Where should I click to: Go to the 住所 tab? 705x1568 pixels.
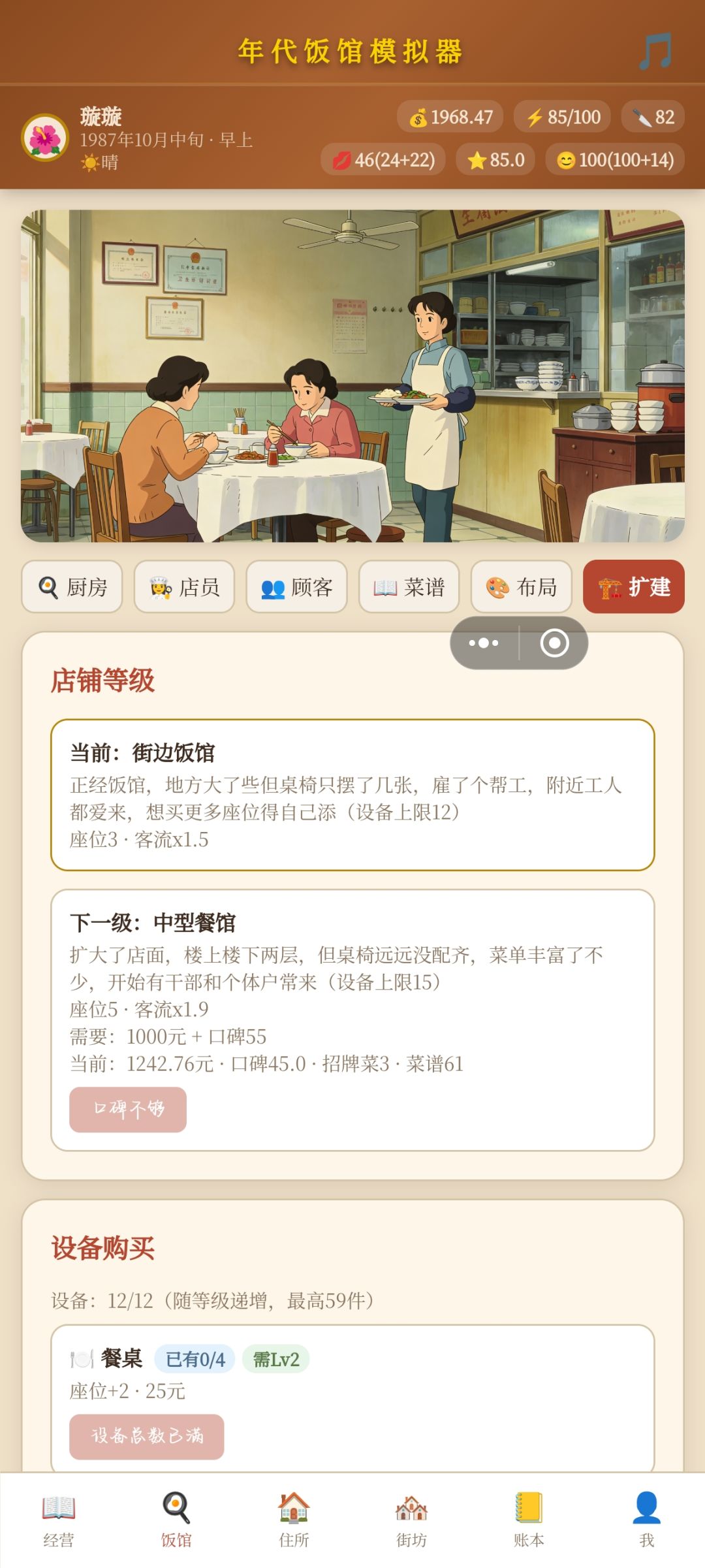(294, 1520)
